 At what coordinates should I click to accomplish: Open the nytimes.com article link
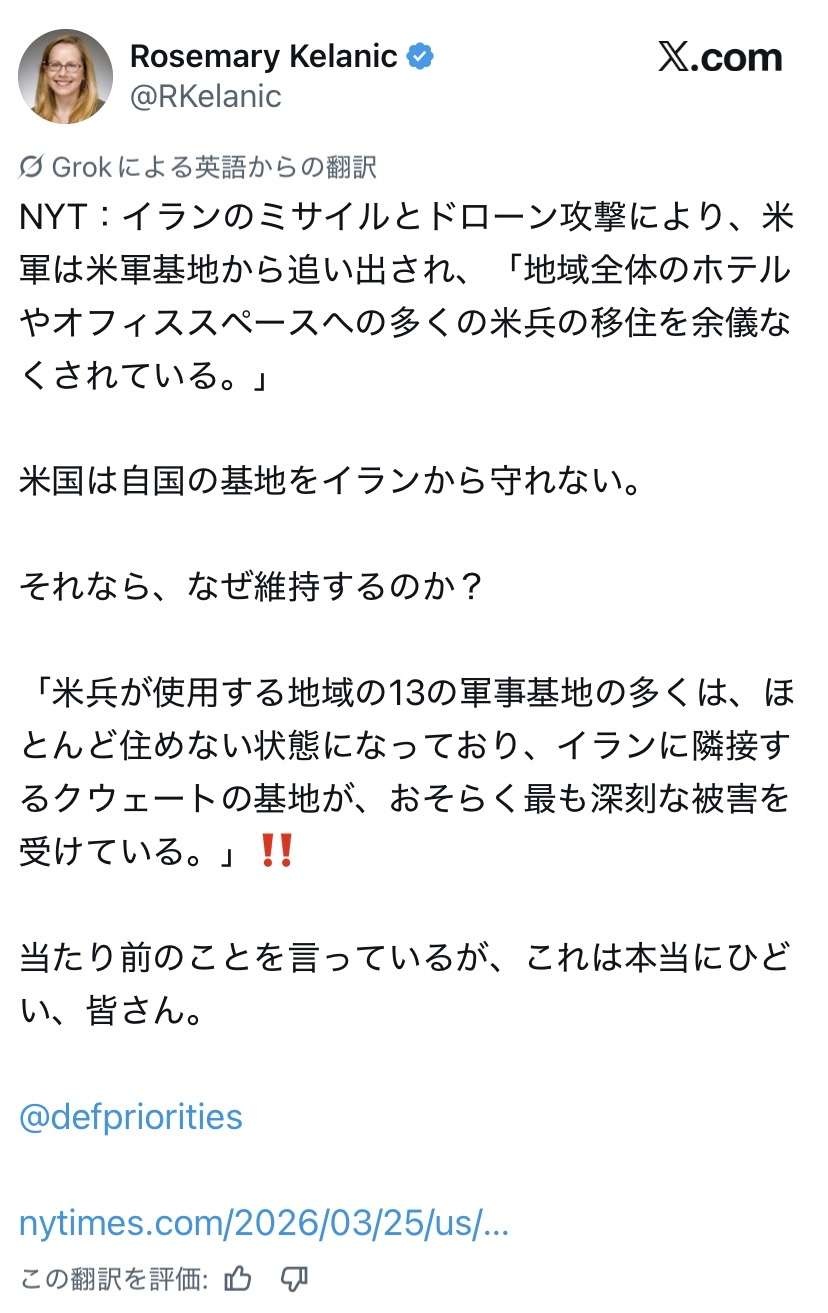click(x=264, y=1223)
